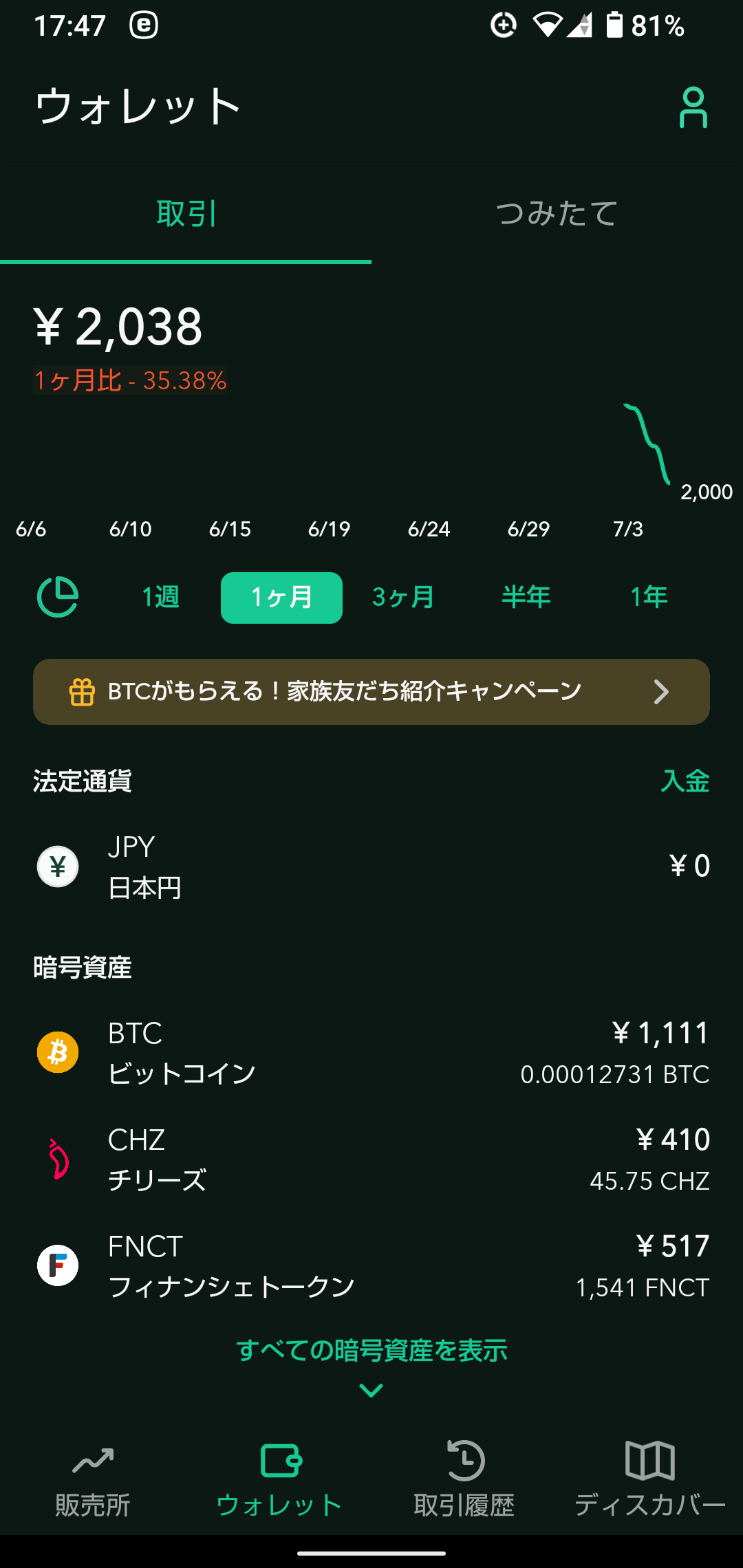Open the BTC ビットコイン asset row

coord(371,1053)
